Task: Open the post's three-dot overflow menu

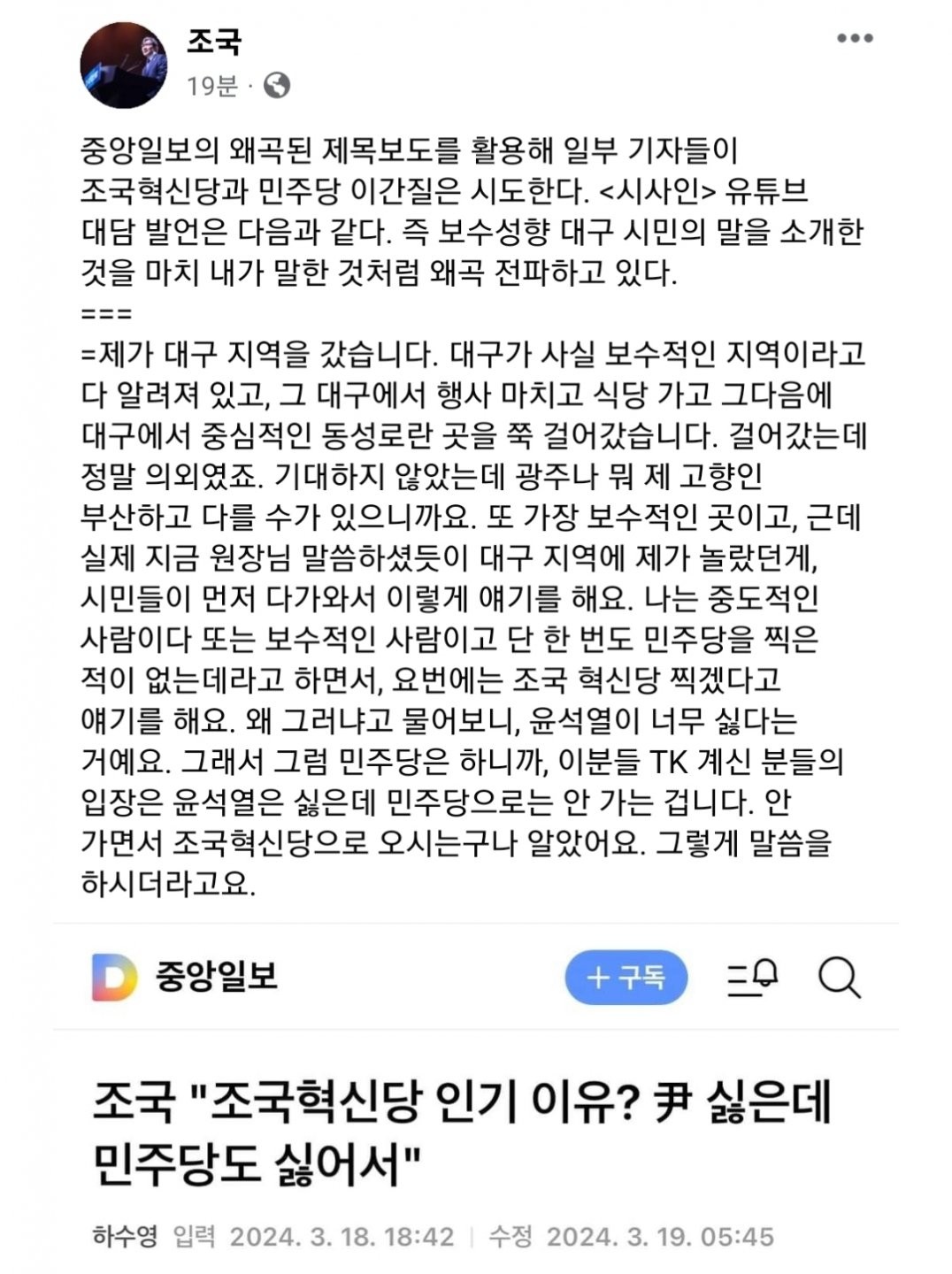Action: point(855,38)
